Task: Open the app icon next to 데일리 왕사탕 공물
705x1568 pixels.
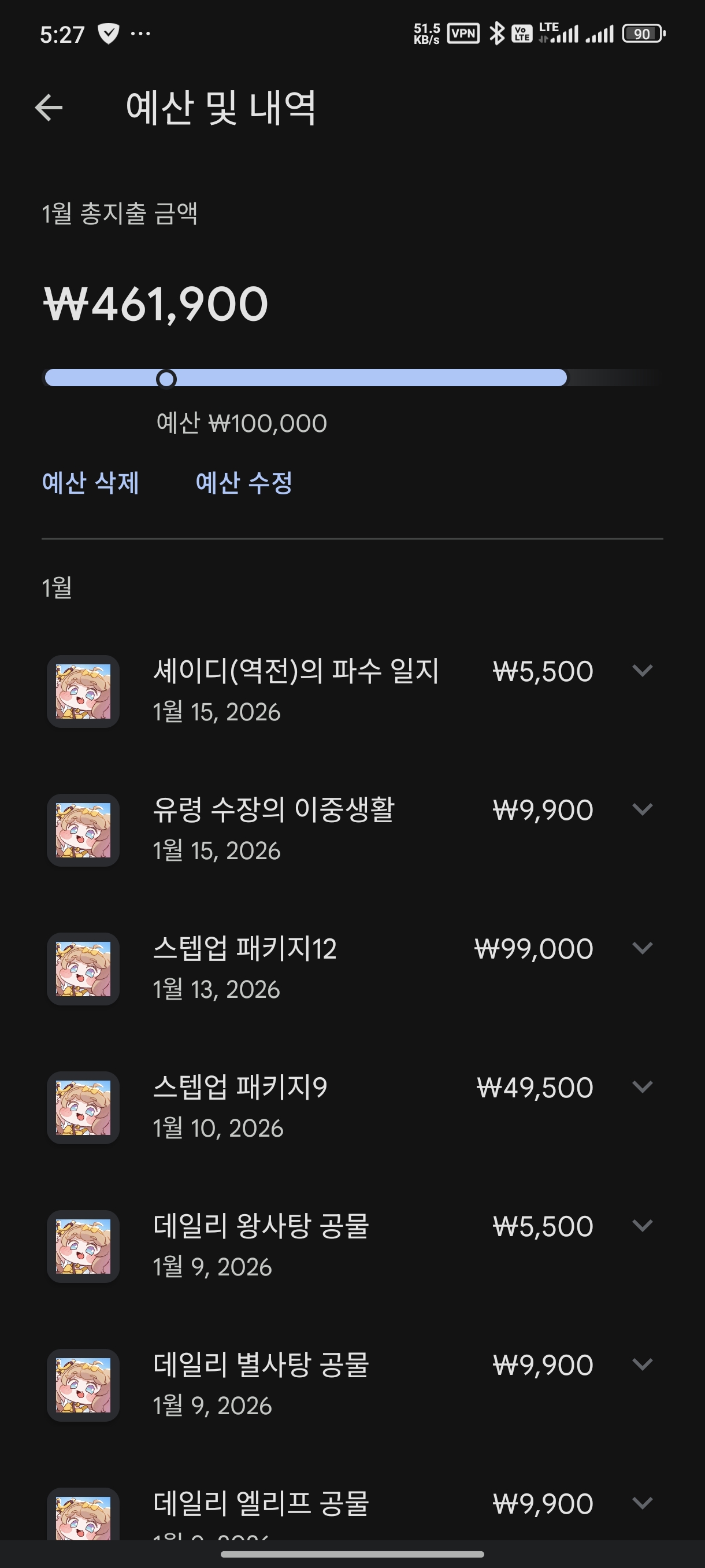Action: [x=83, y=1247]
